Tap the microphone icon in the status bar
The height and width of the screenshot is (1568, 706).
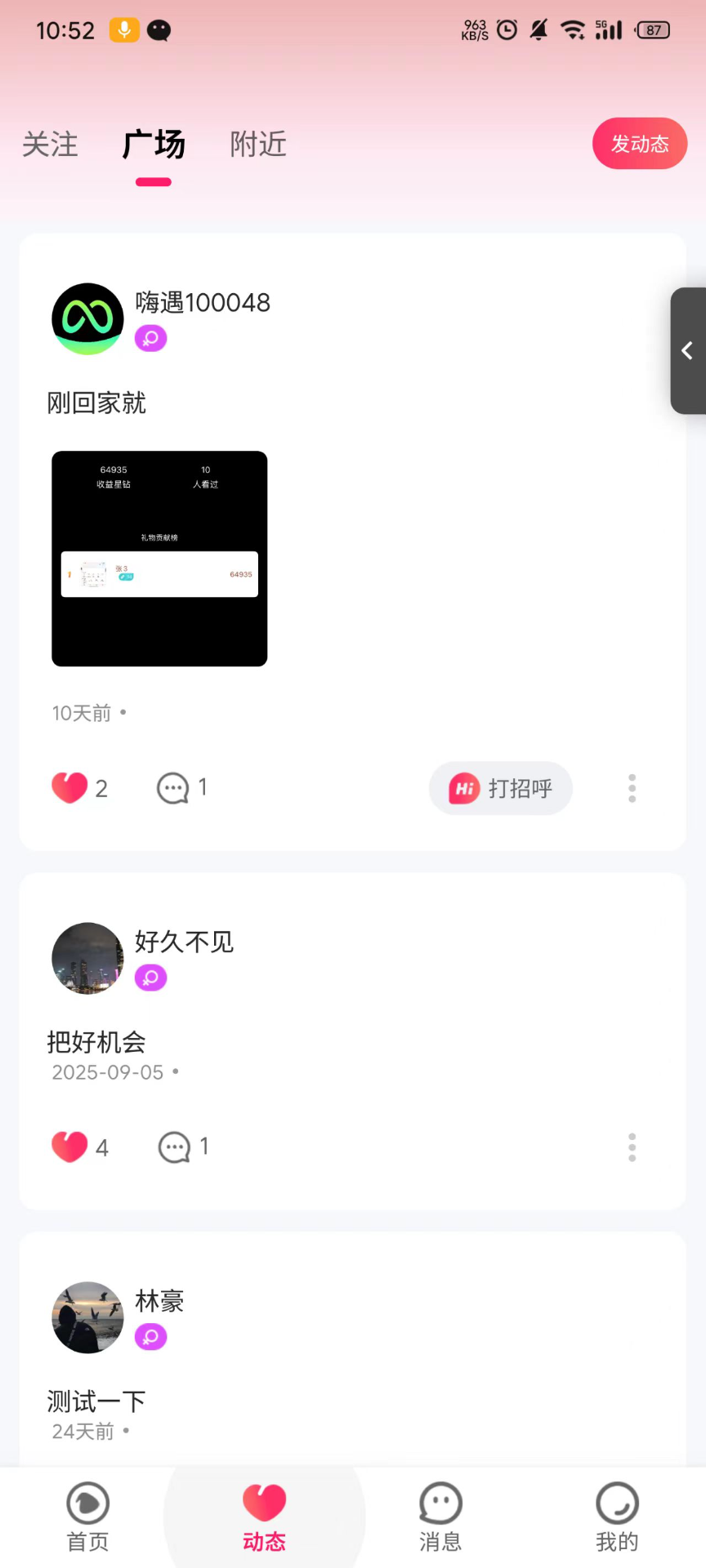click(124, 30)
